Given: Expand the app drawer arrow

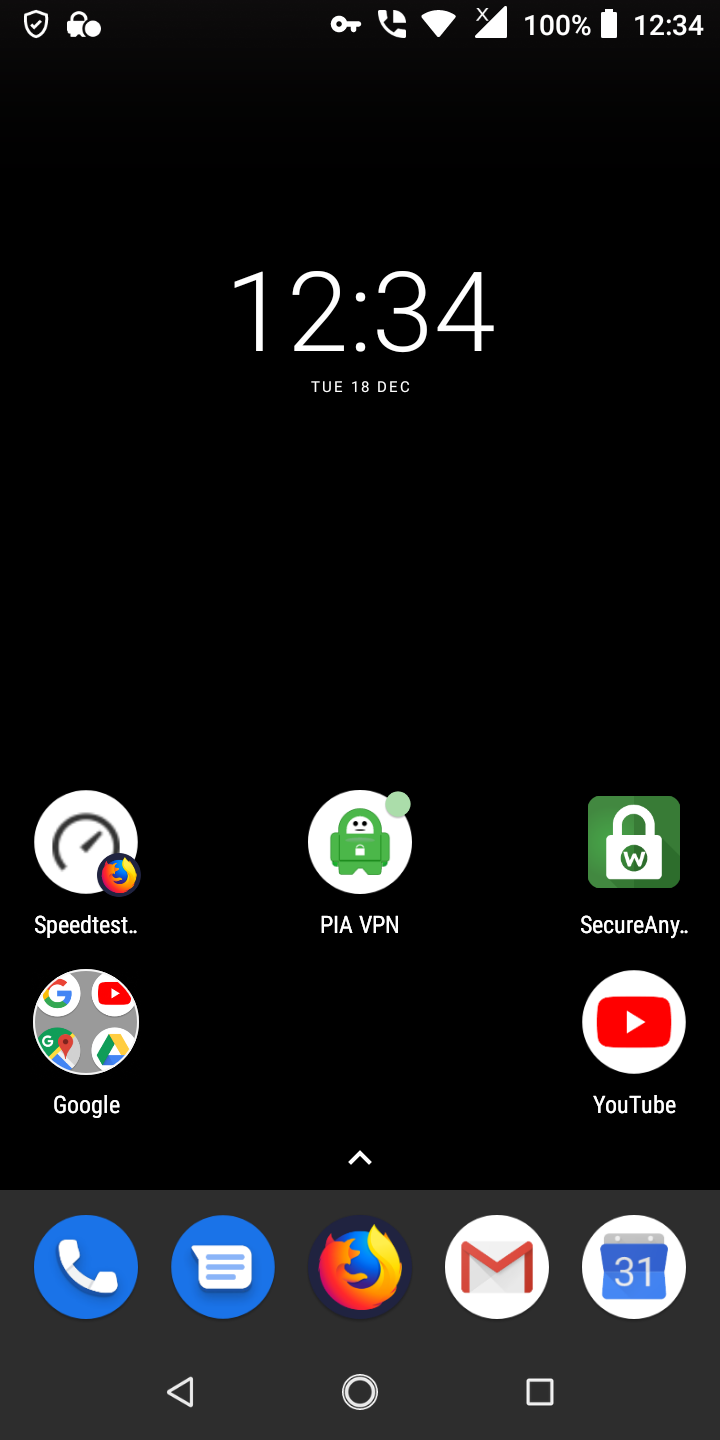Looking at the screenshot, I should tap(360, 1158).
